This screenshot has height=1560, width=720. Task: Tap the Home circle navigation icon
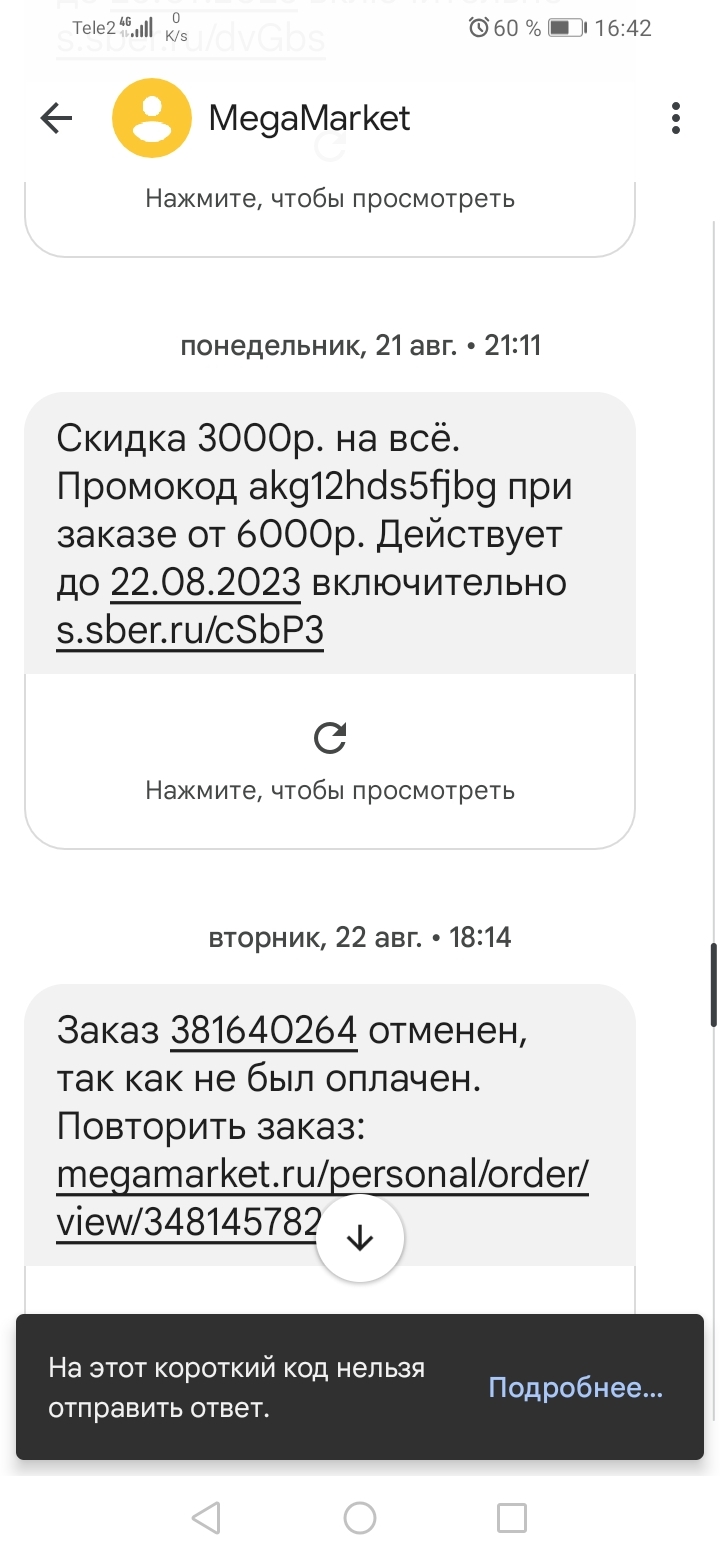pos(360,1517)
